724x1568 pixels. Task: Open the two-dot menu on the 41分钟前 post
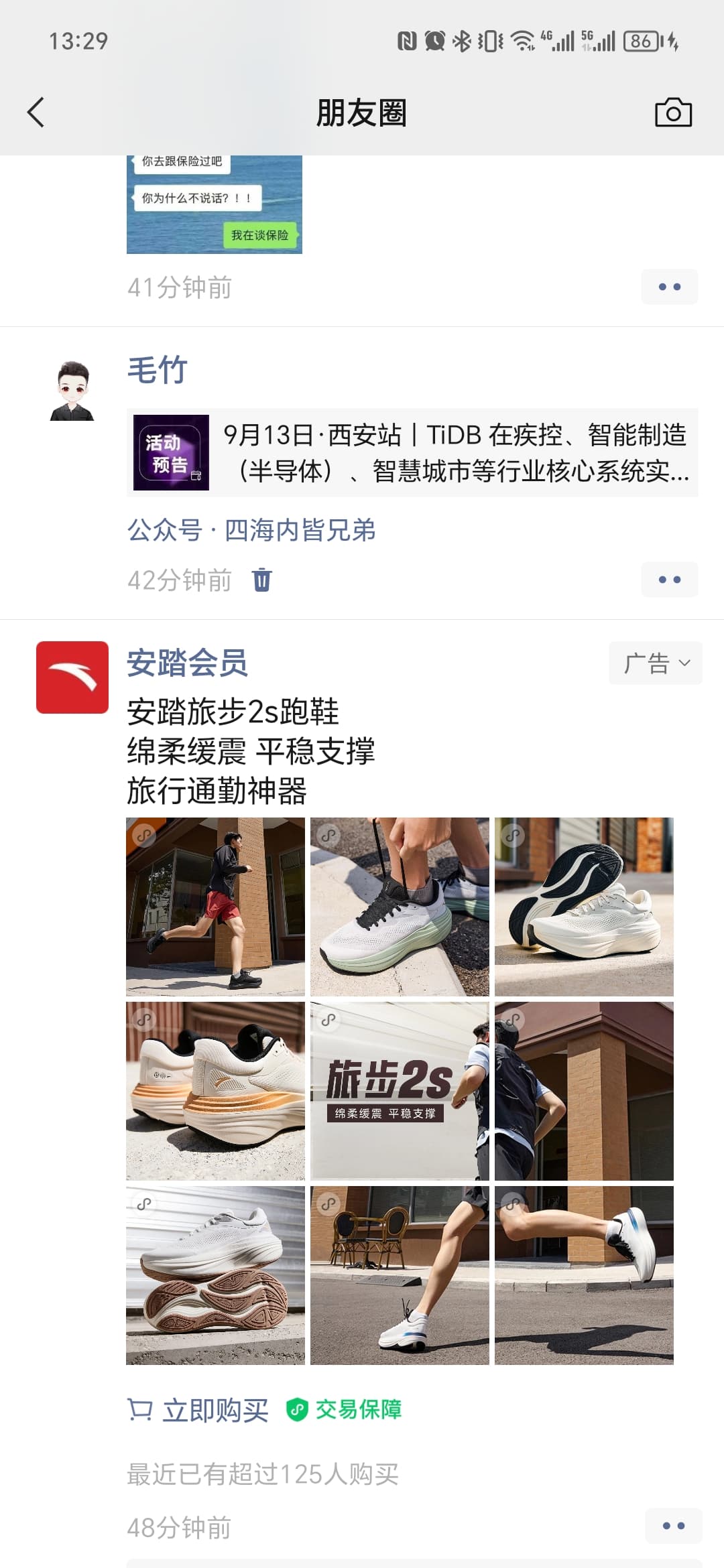click(x=669, y=287)
